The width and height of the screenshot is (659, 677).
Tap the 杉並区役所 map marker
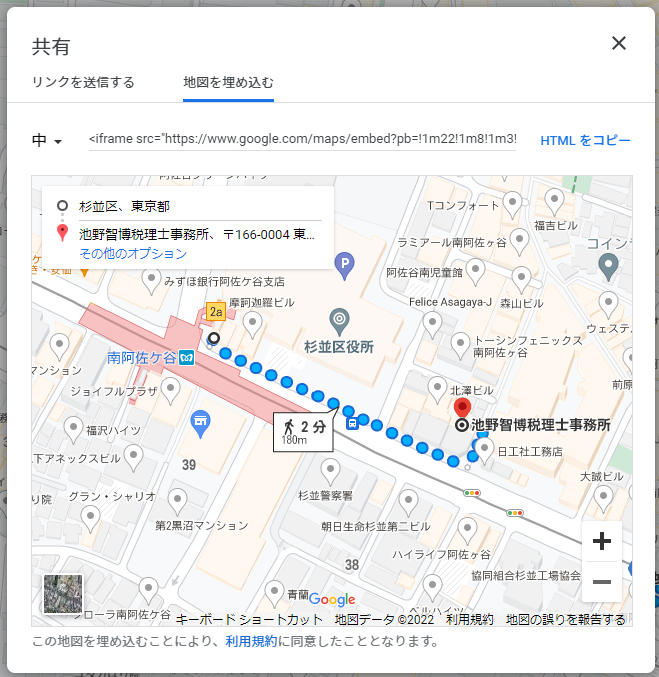pos(340,322)
